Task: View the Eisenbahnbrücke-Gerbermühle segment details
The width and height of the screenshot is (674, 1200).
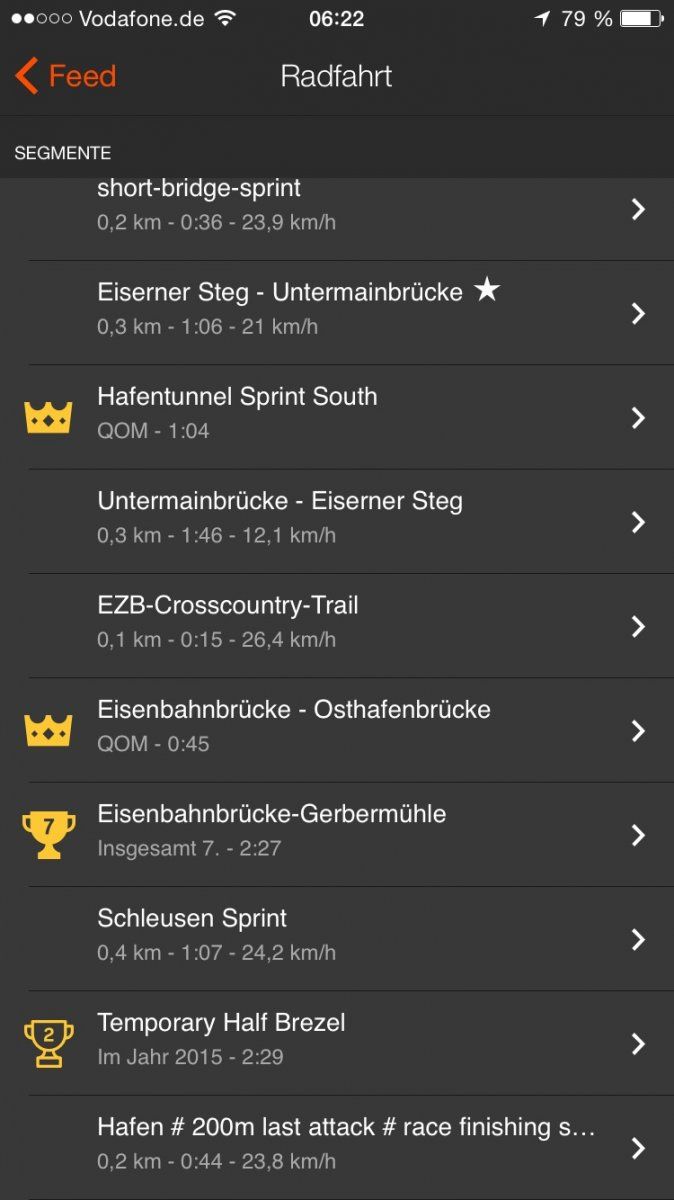Action: [x=337, y=834]
